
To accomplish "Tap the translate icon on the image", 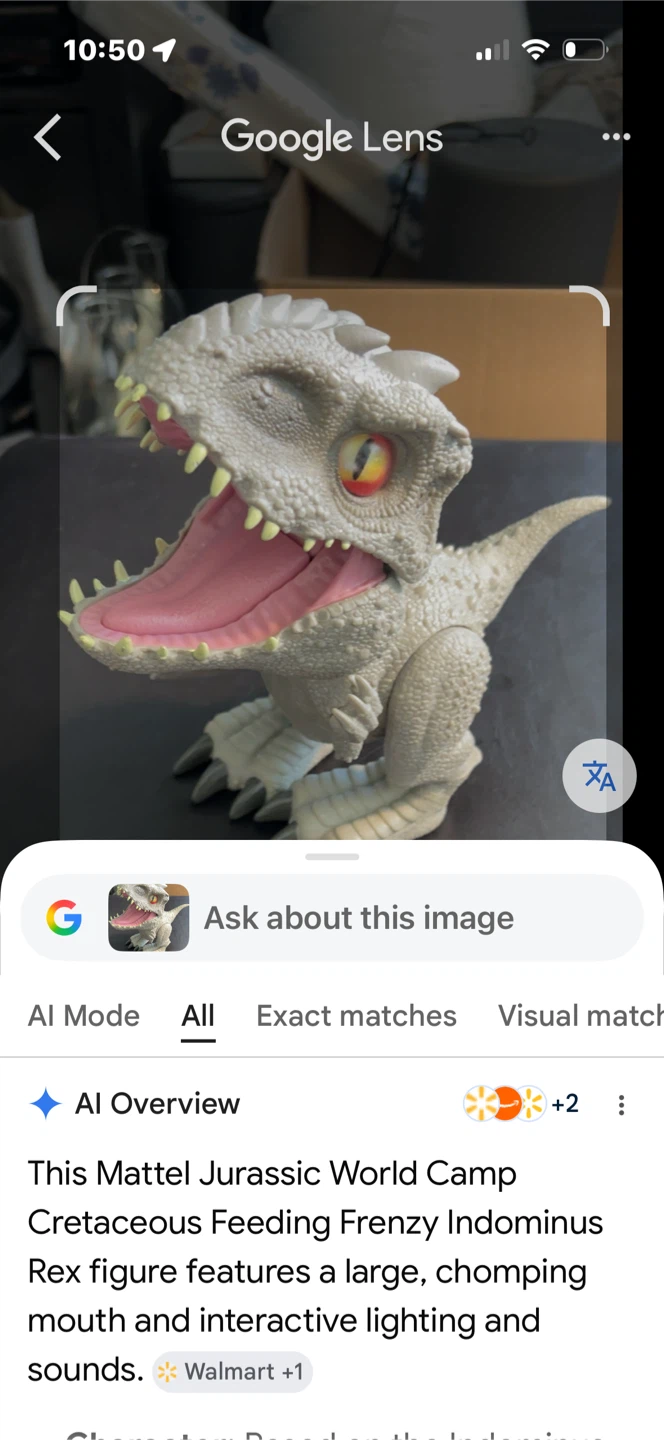I will click(599, 775).
